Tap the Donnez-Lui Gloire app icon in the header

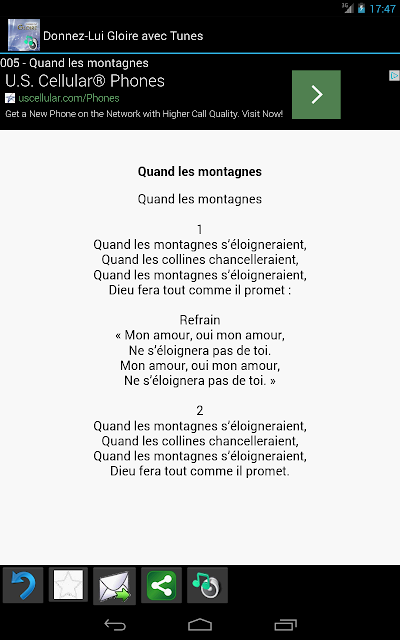coord(24,35)
